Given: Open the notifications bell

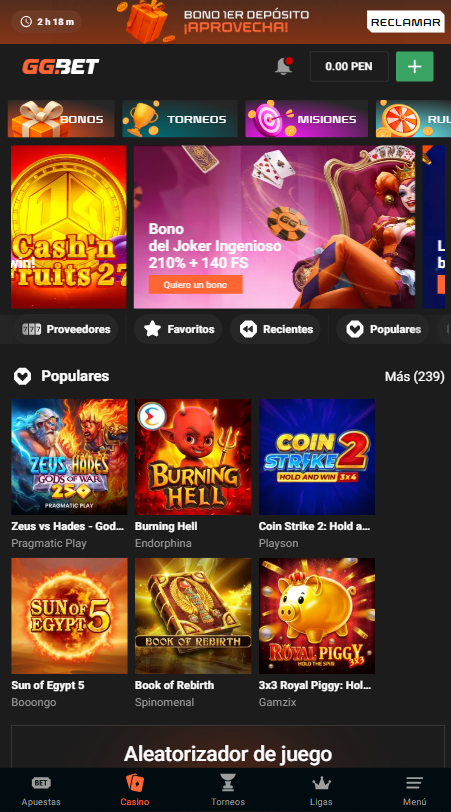Looking at the screenshot, I should coord(283,66).
